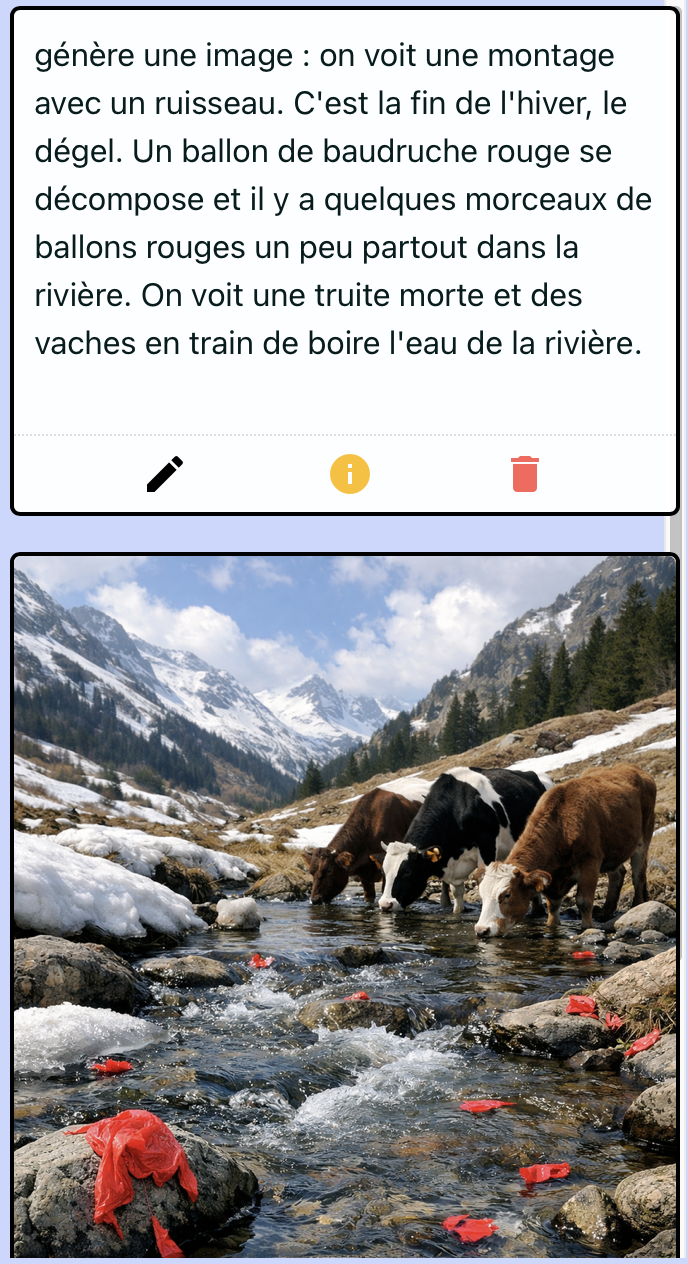Viewport: 688px width, 1264px height.
Task: Delete the prompt with the trash icon
Action: [x=525, y=474]
